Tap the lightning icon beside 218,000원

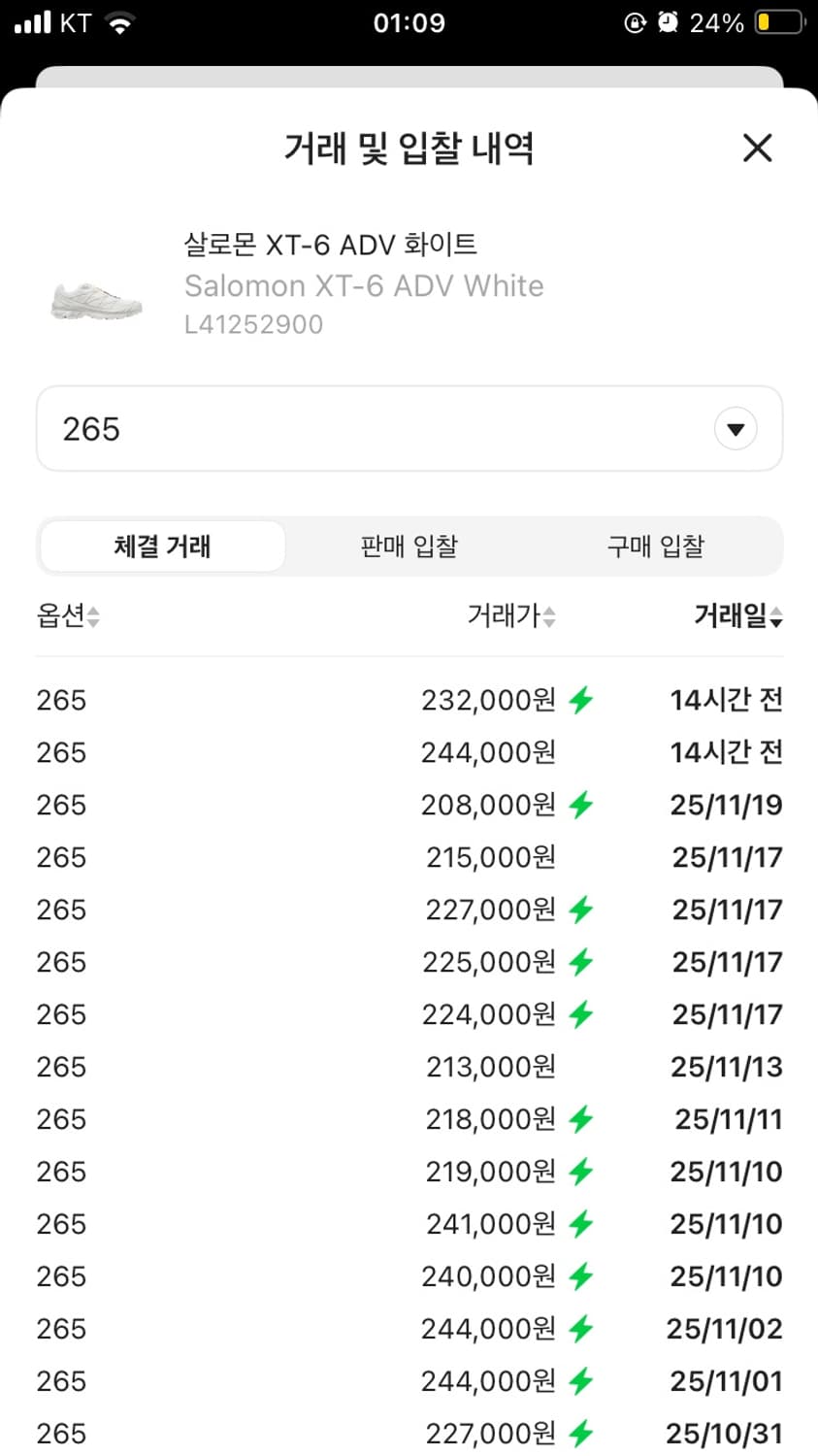[x=579, y=1119]
